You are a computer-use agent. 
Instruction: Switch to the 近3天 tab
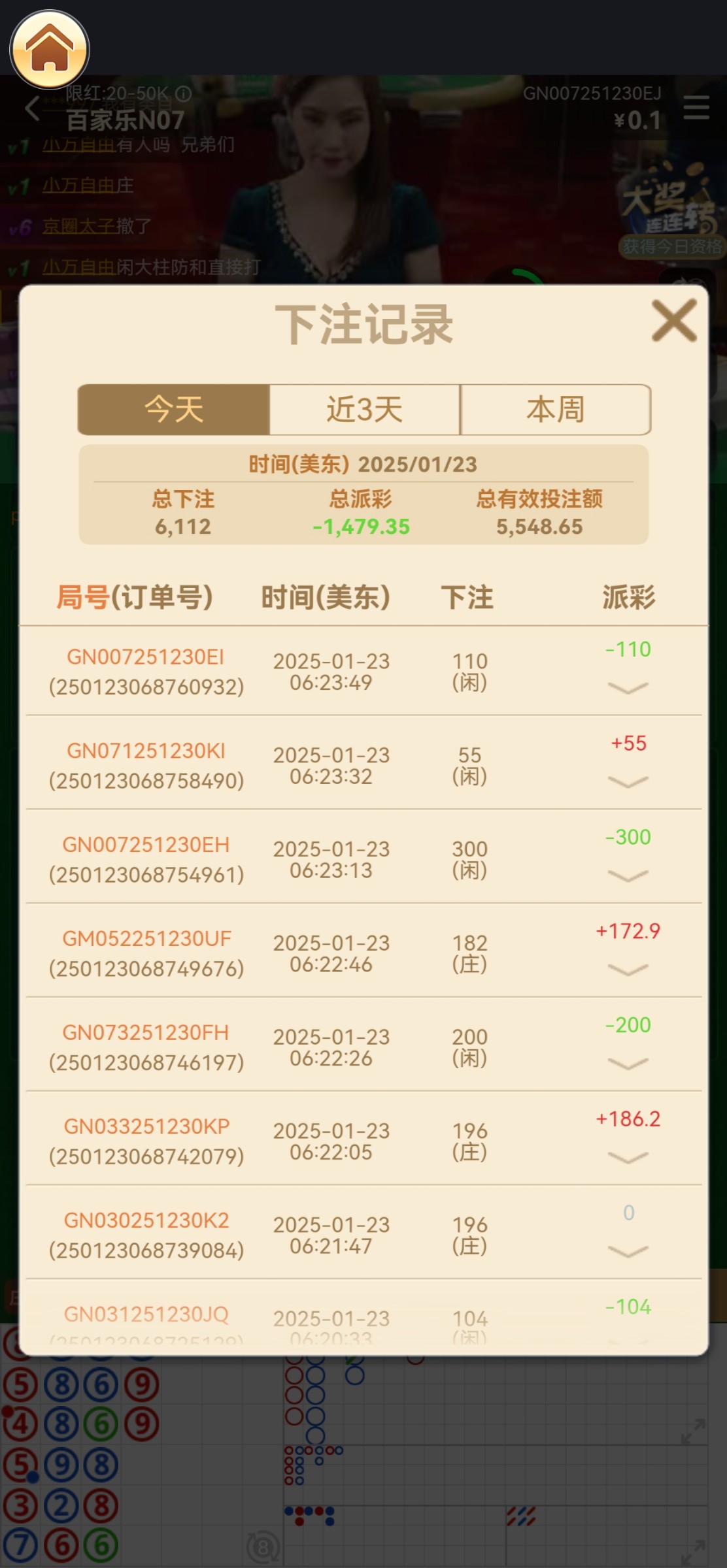[x=365, y=410]
